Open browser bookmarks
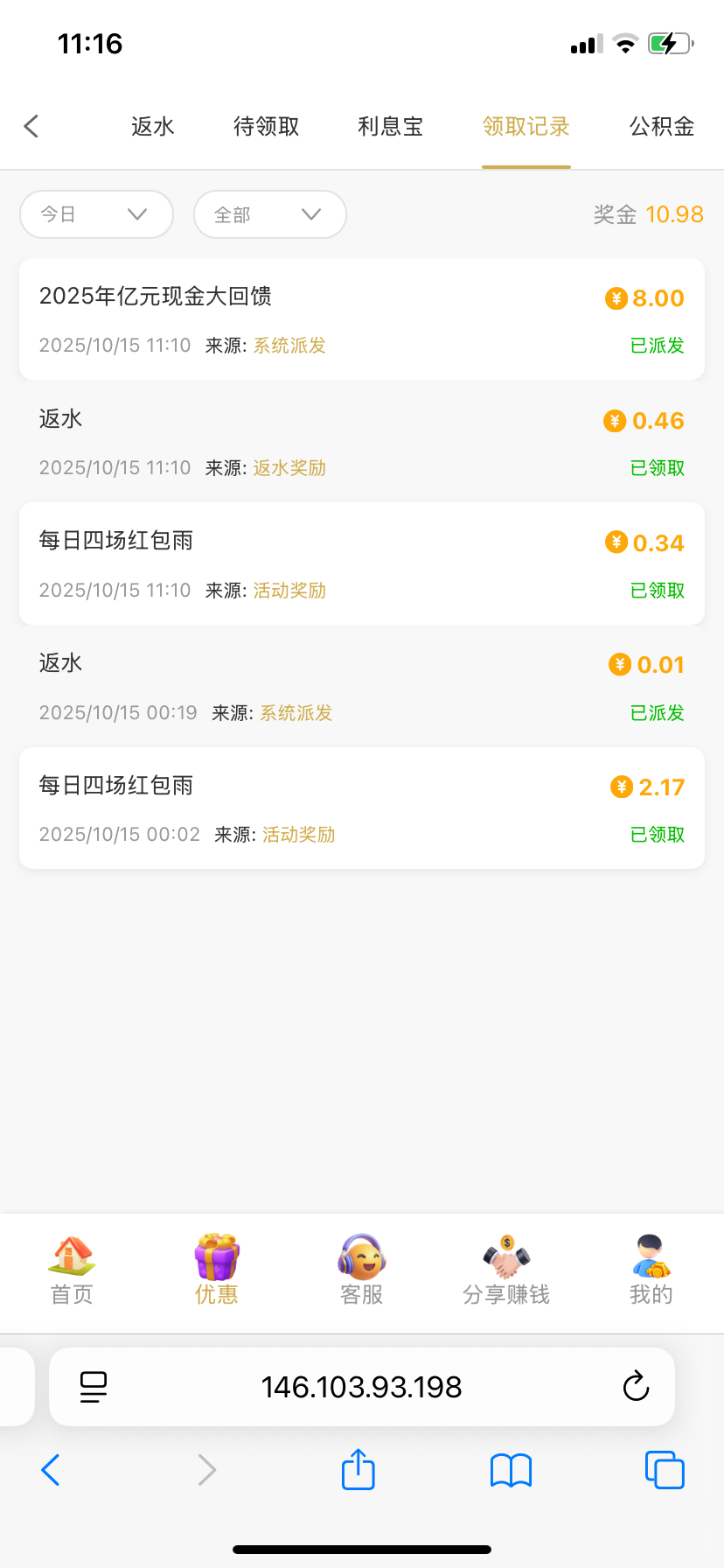Viewport: 724px width, 1568px height. coord(512,1470)
